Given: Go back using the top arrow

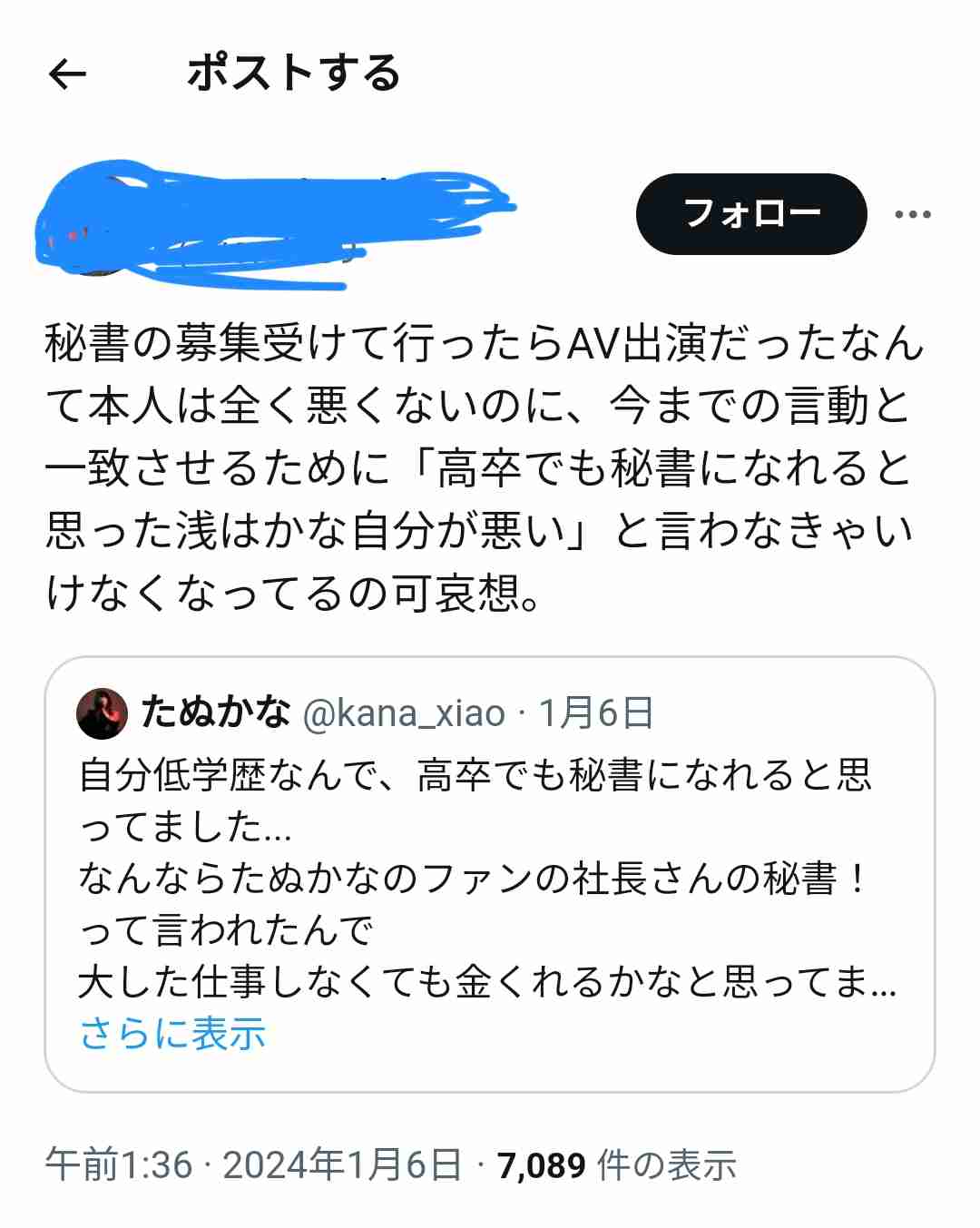Looking at the screenshot, I should (67, 74).
